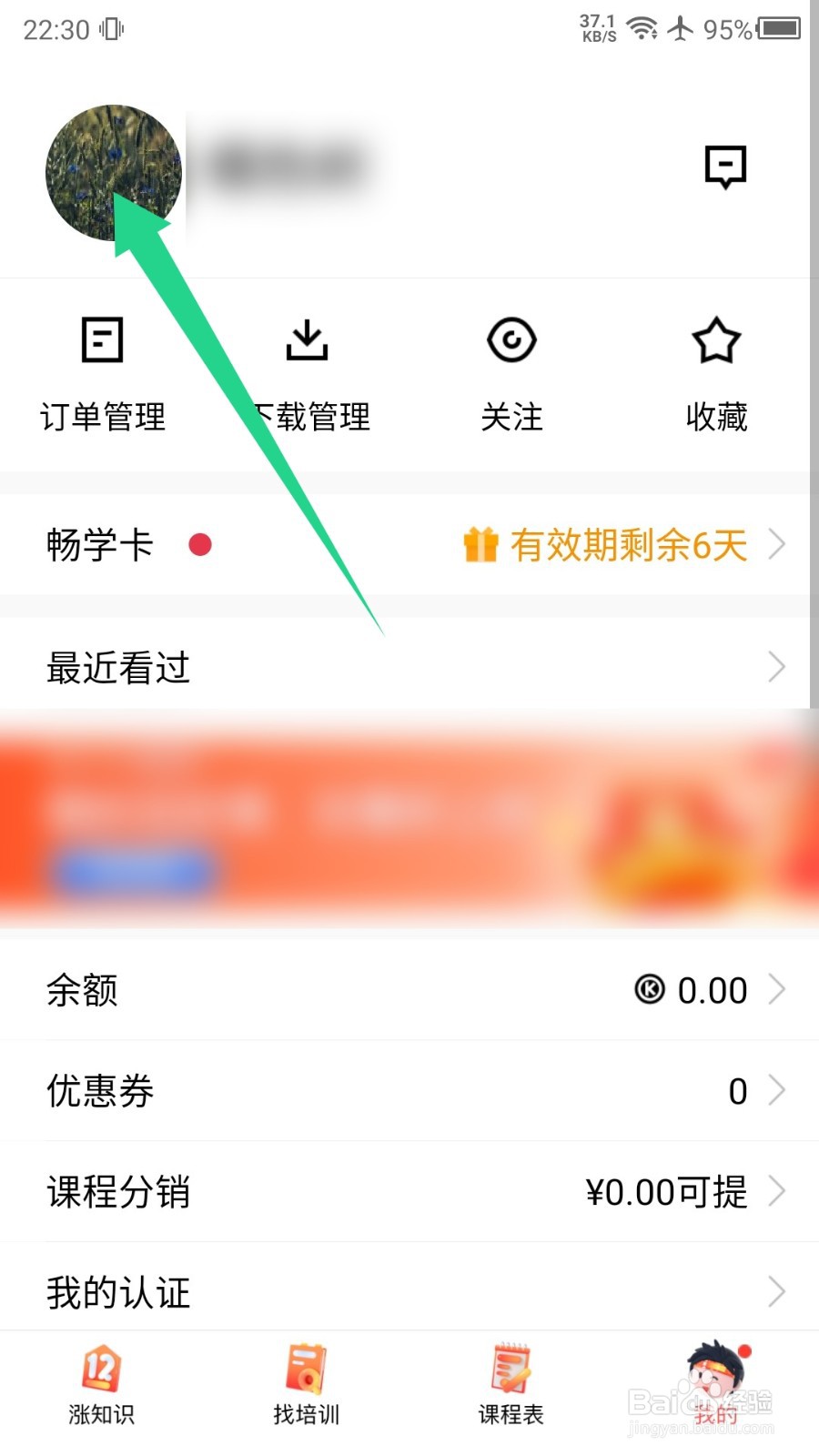Click the K coin icon beside 余额
This screenshot has height=1456, width=819.
pos(648,990)
